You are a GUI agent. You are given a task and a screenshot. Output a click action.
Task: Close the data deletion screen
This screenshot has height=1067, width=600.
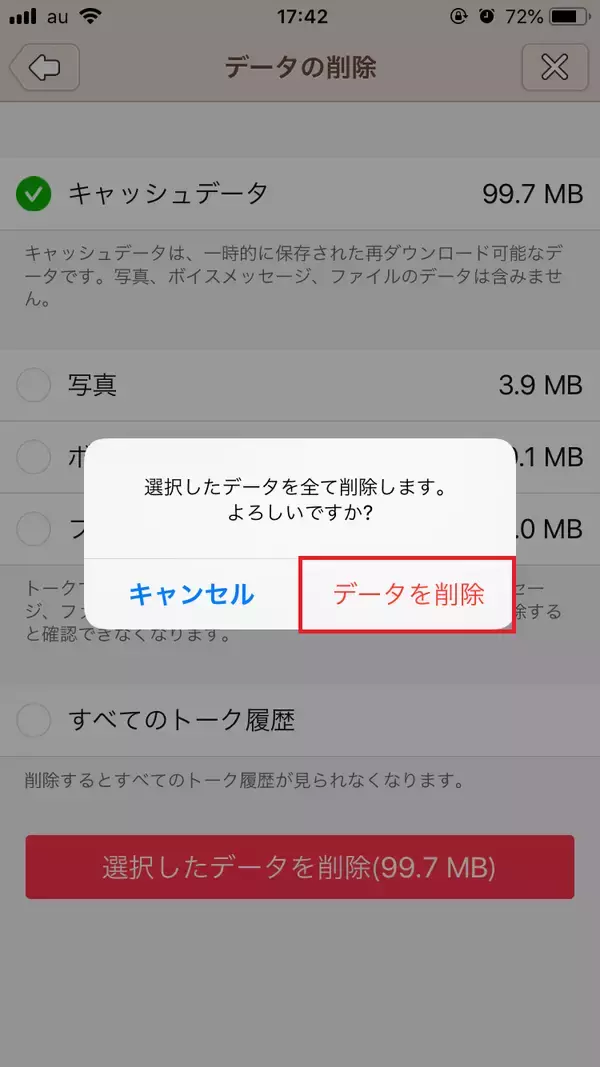[x=554, y=68]
